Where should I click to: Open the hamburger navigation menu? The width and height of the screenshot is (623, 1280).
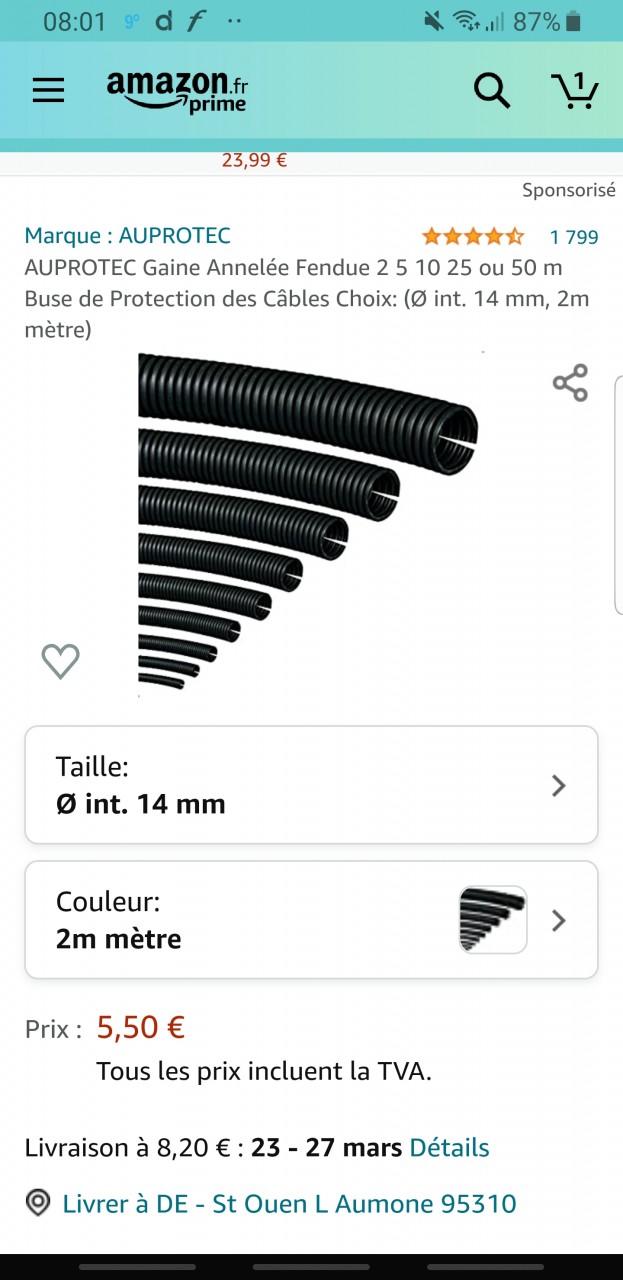[x=48, y=91]
